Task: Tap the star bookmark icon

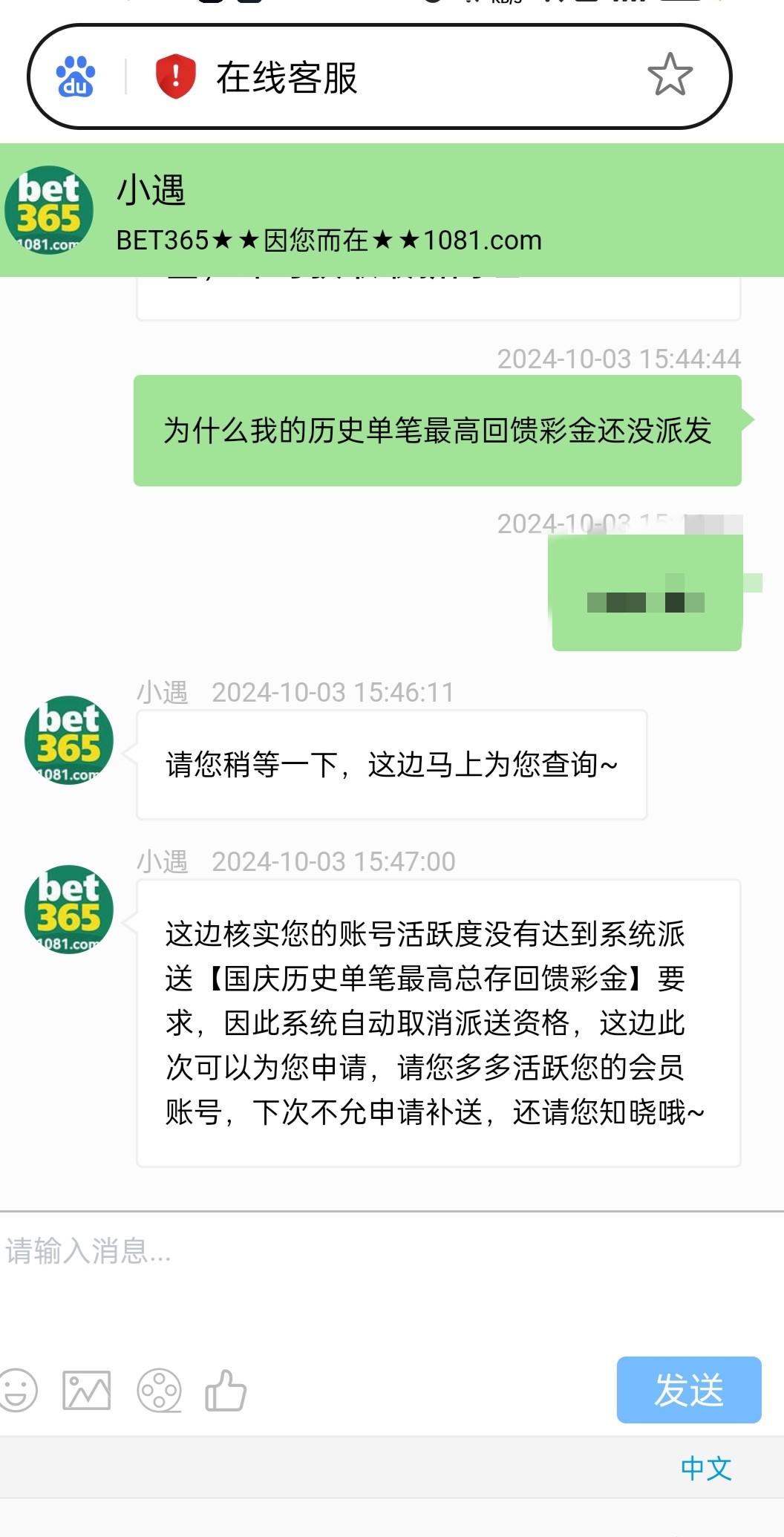Action: click(670, 75)
